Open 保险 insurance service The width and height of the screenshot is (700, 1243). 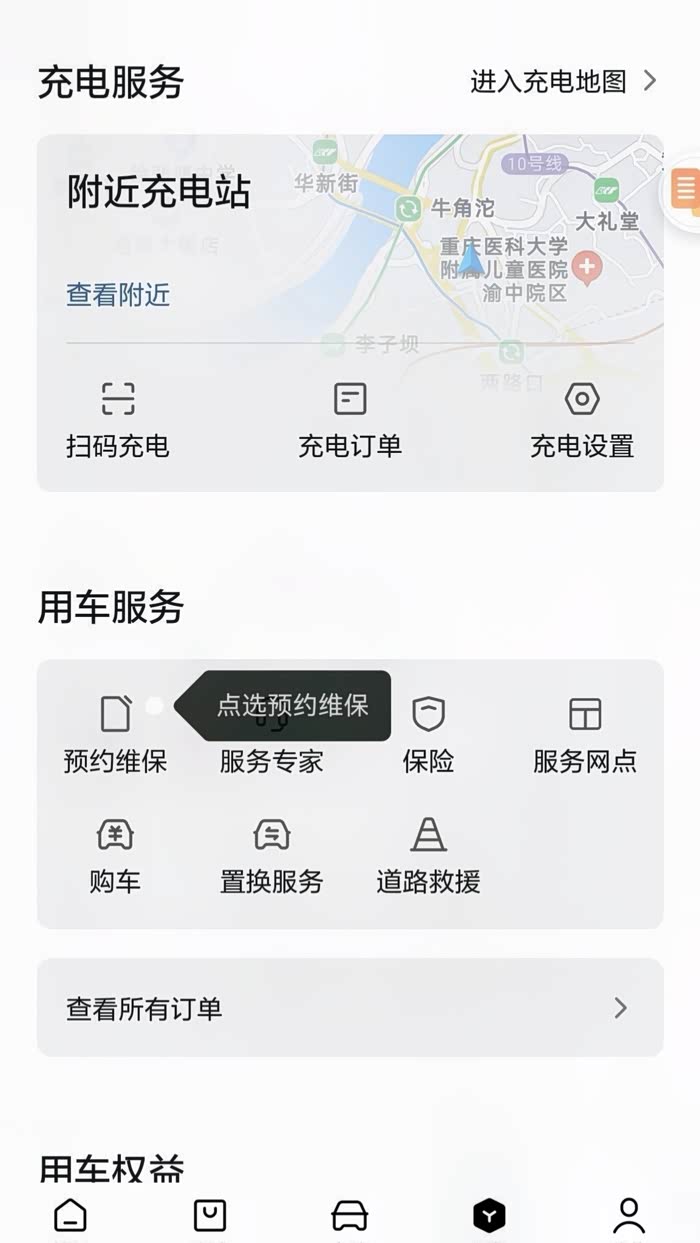click(428, 736)
